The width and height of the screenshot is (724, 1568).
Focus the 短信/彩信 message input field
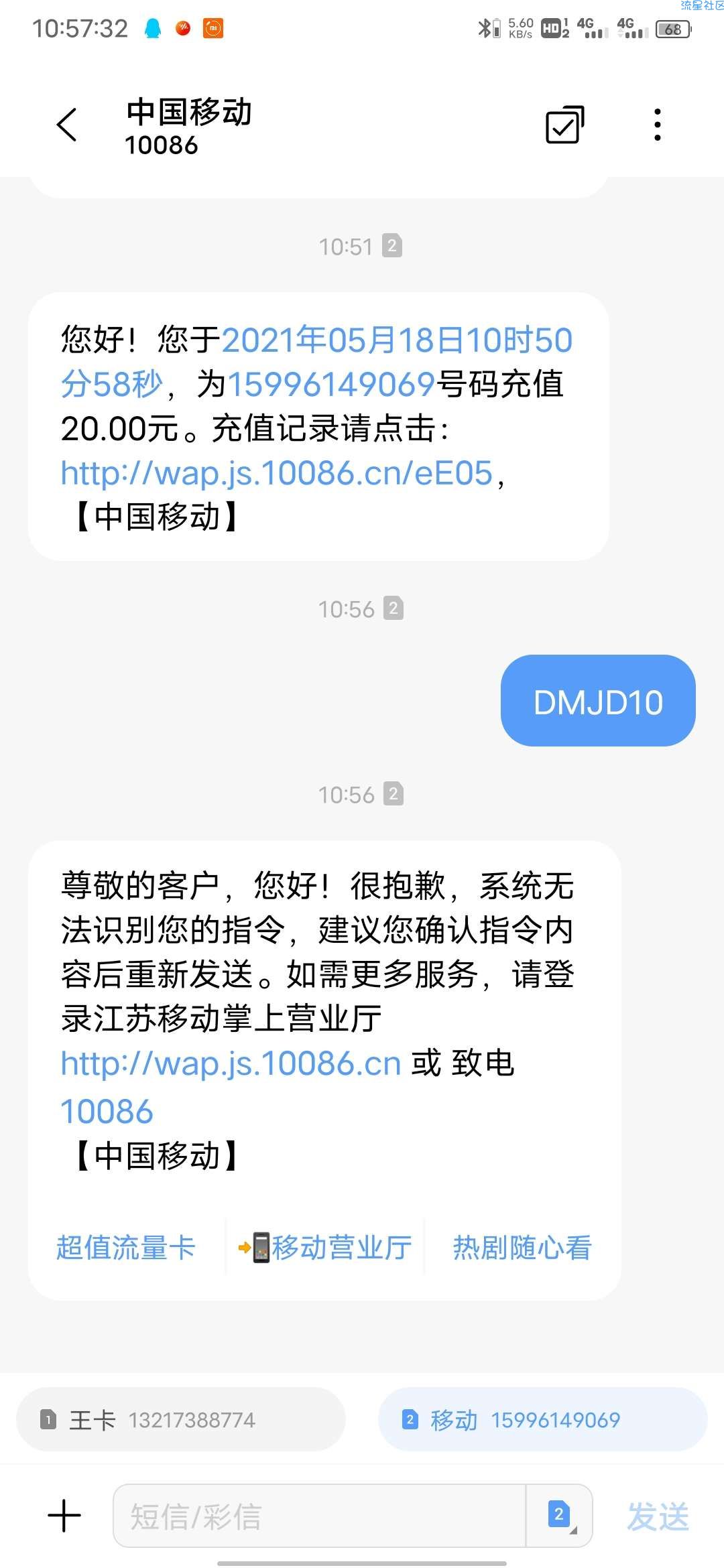click(x=320, y=1516)
